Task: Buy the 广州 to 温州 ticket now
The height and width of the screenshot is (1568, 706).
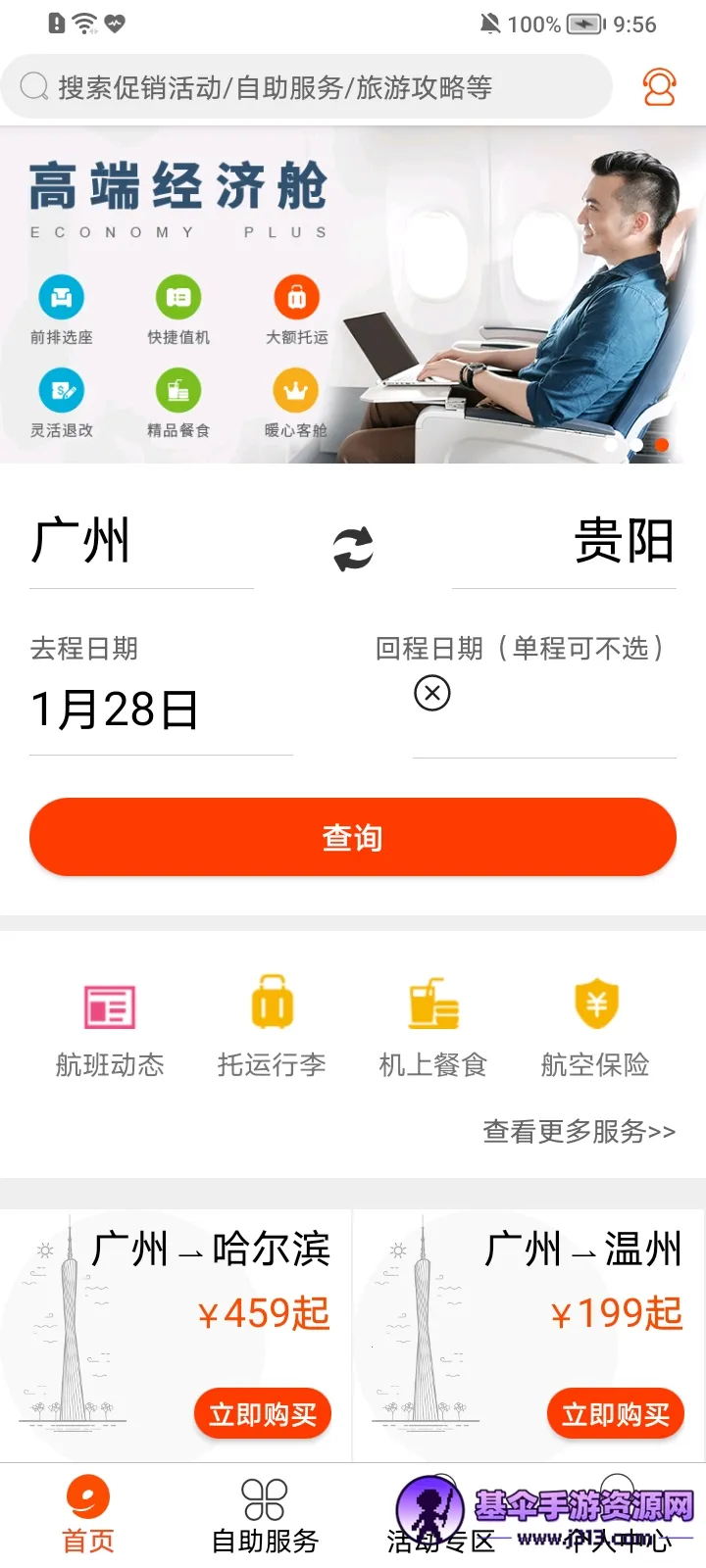Action: pyautogui.click(x=615, y=1414)
